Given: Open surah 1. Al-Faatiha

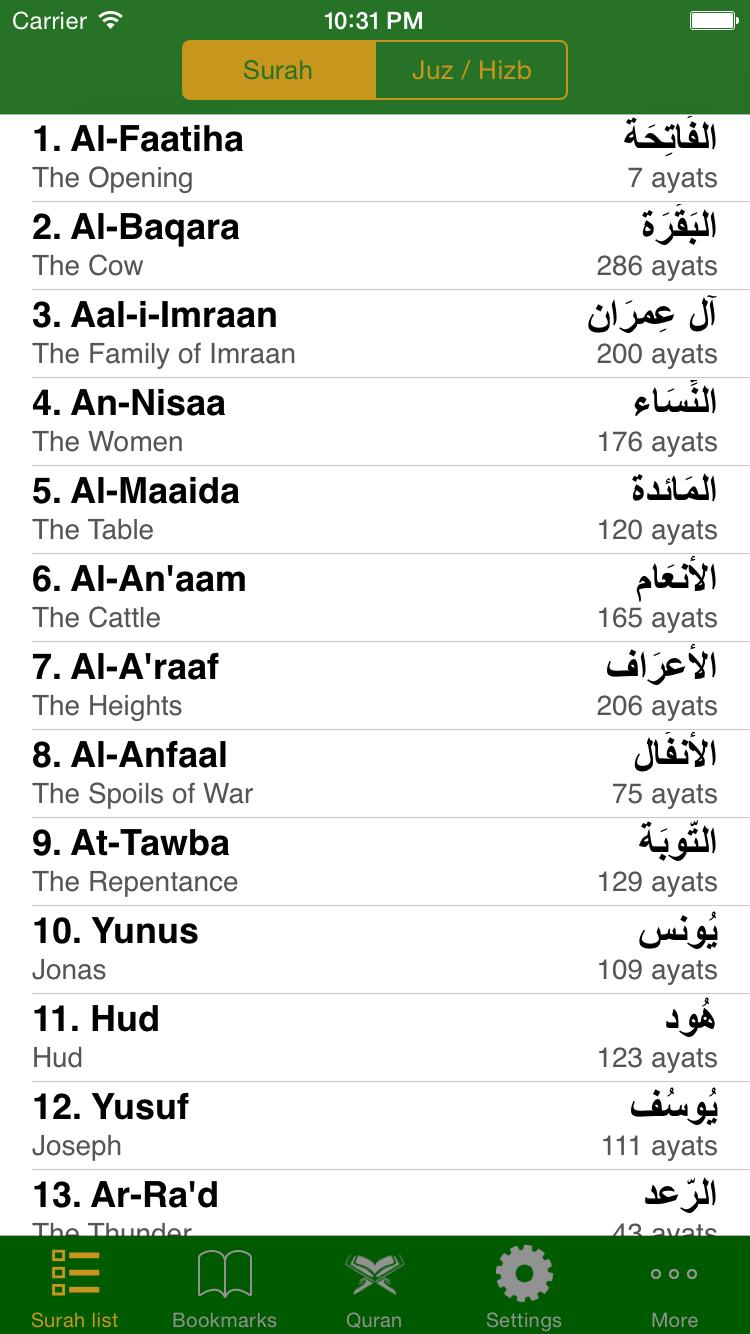Looking at the screenshot, I should point(375,158).
